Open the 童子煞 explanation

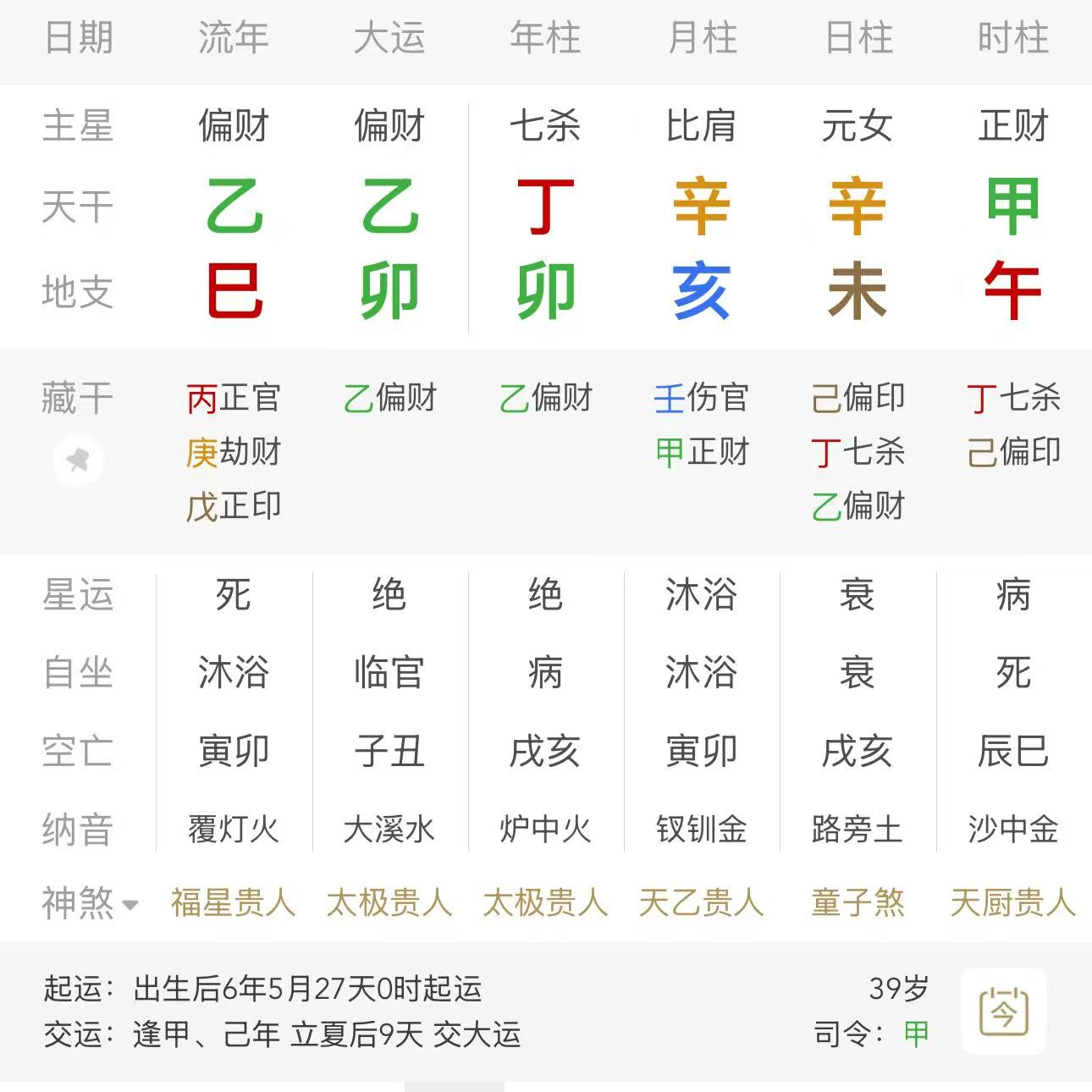click(x=858, y=903)
